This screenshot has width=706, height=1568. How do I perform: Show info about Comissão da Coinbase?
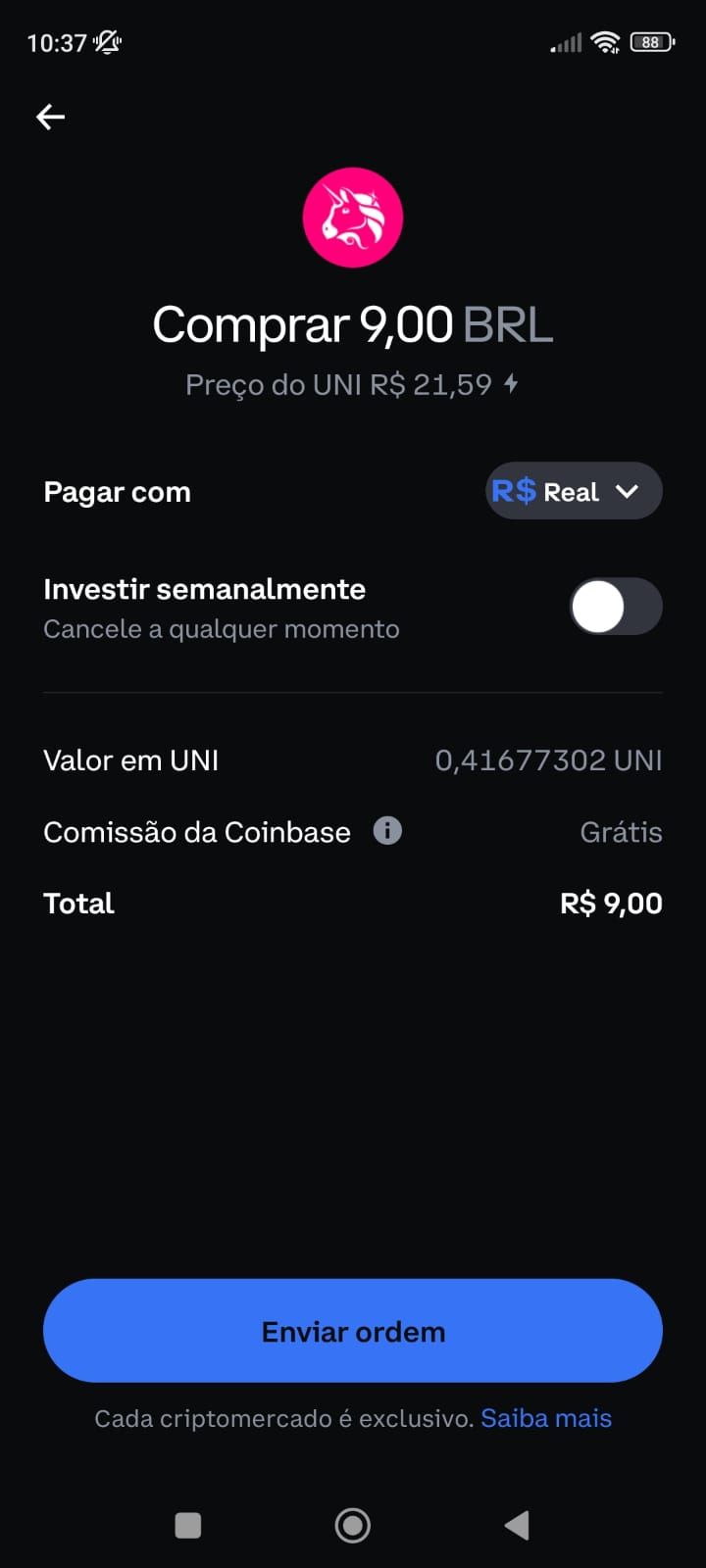point(387,831)
